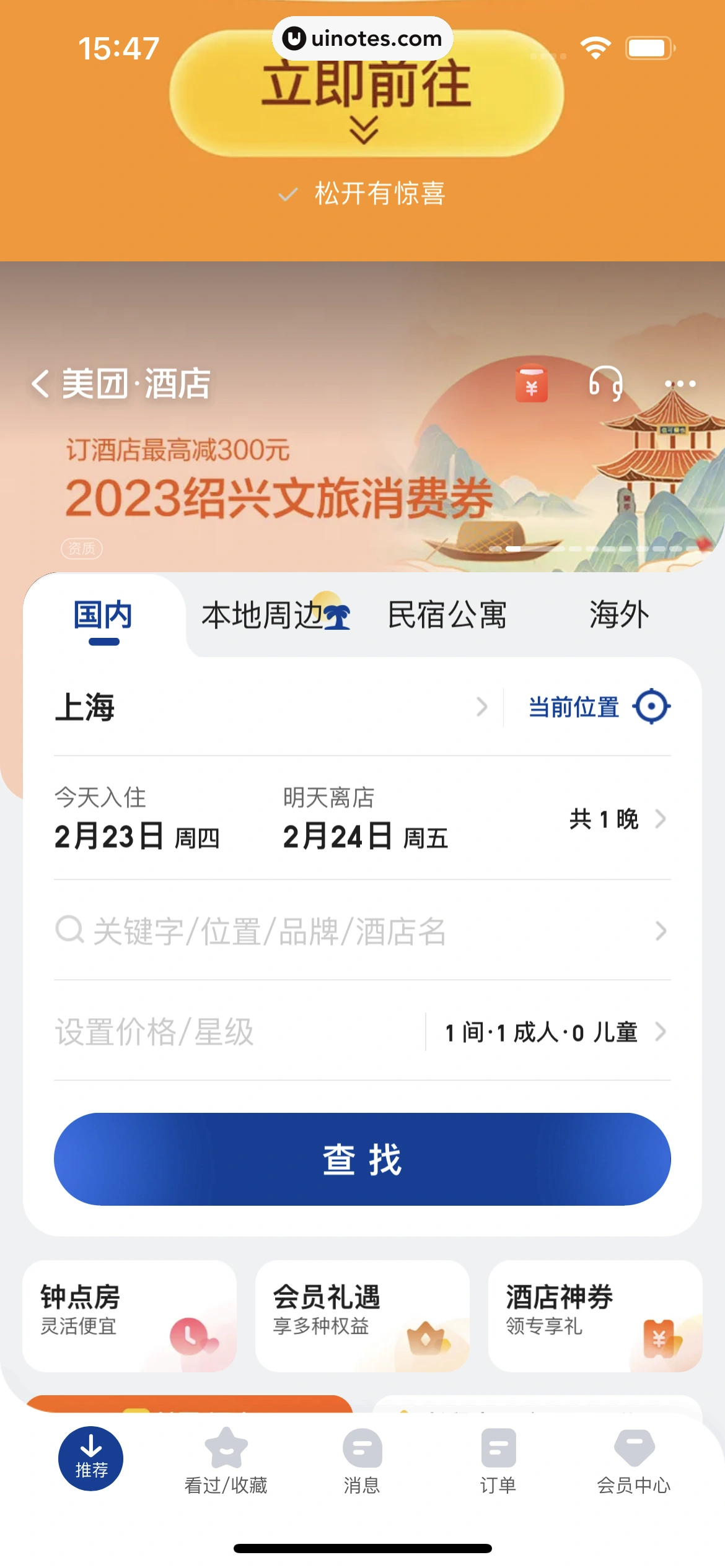Open the 2023绍兴文旅消费券 banner
The image size is (725, 1568).
[x=279, y=489]
